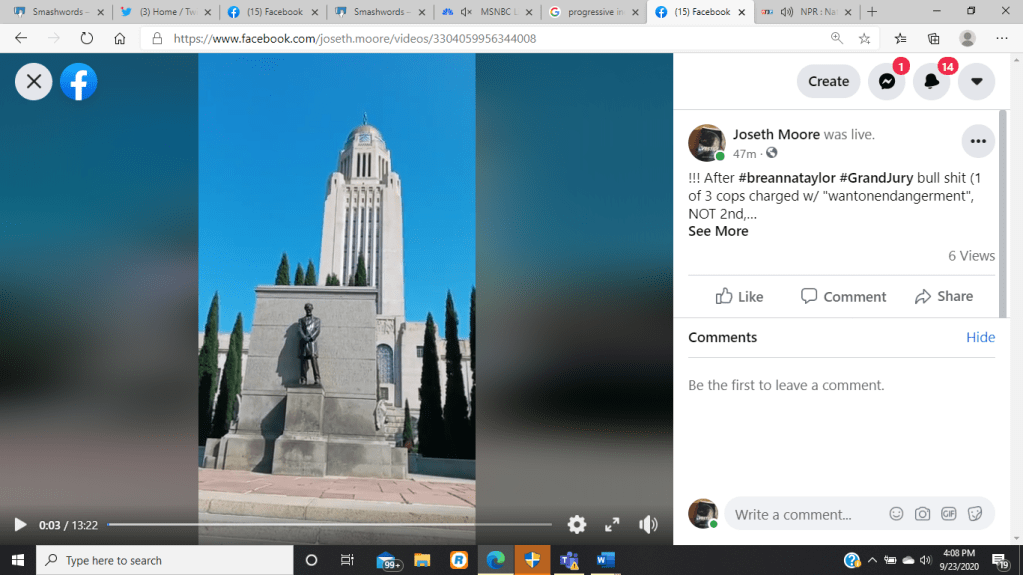This screenshot has height=575, width=1023.
Task: Expand post text with See More
Action: (x=718, y=231)
